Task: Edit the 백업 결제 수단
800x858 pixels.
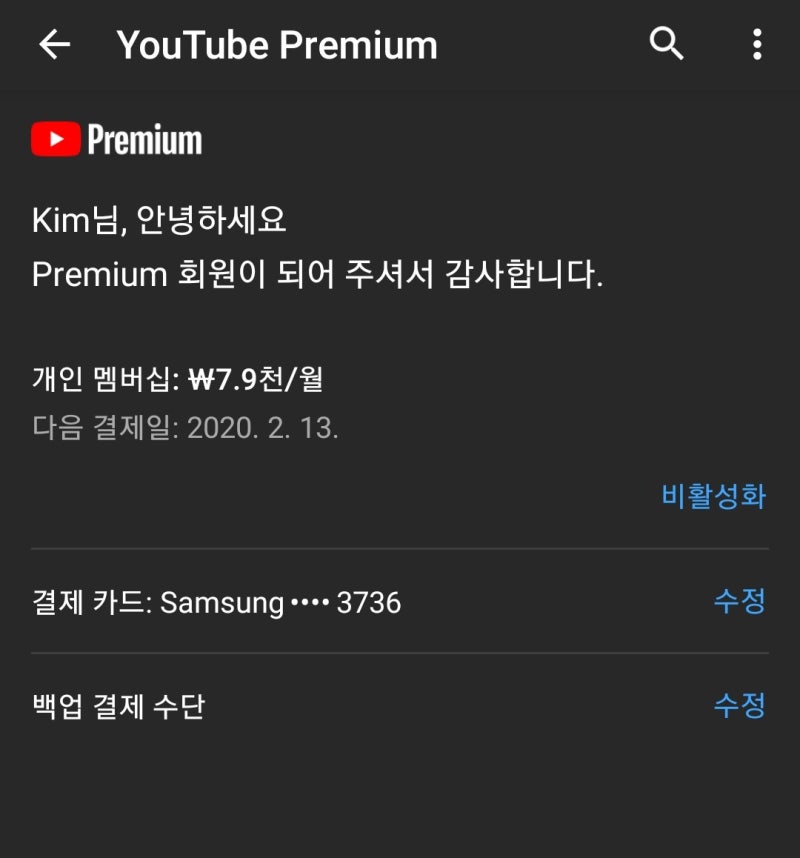Action: click(739, 706)
